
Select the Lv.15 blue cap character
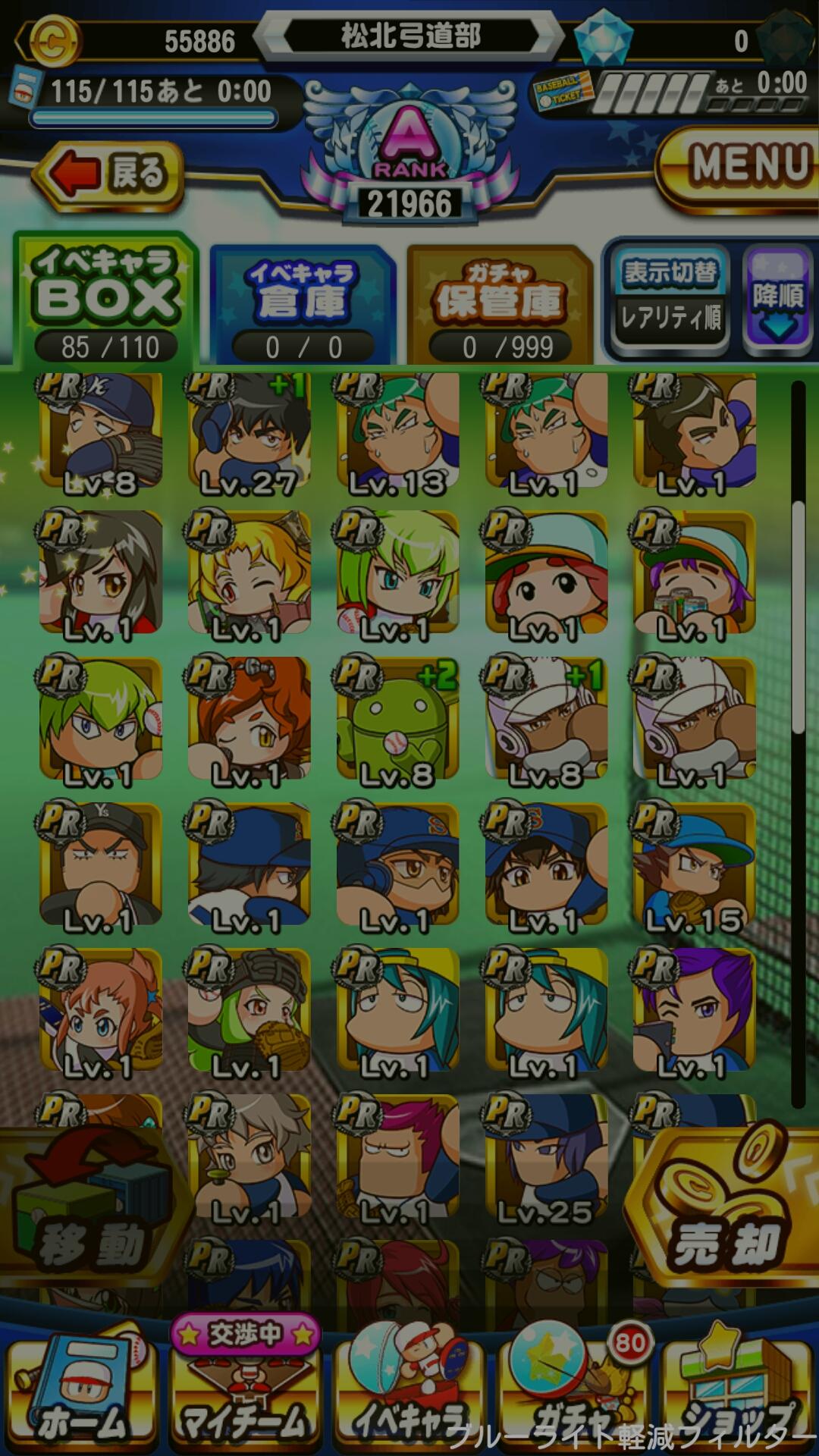[x=694, y=866]
